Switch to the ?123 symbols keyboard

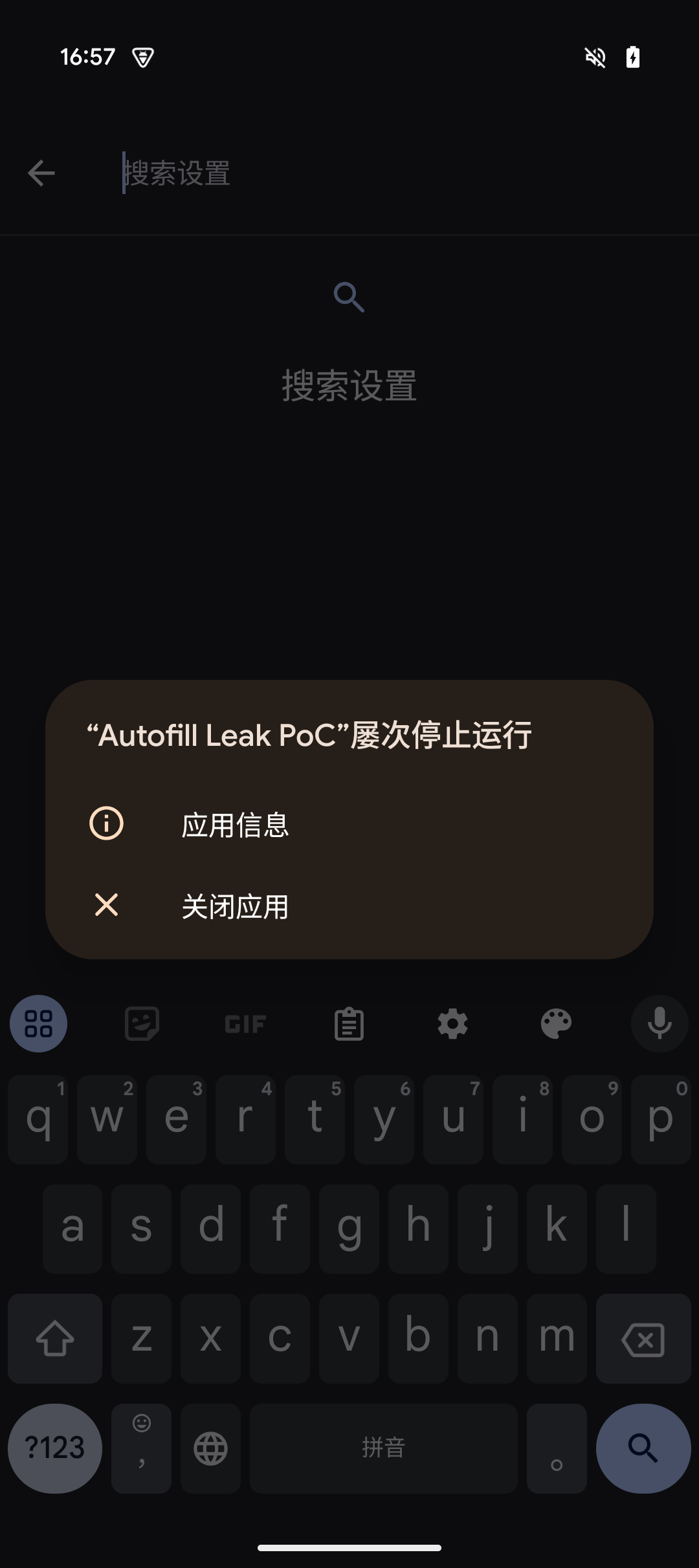[x=55, y=1448]
